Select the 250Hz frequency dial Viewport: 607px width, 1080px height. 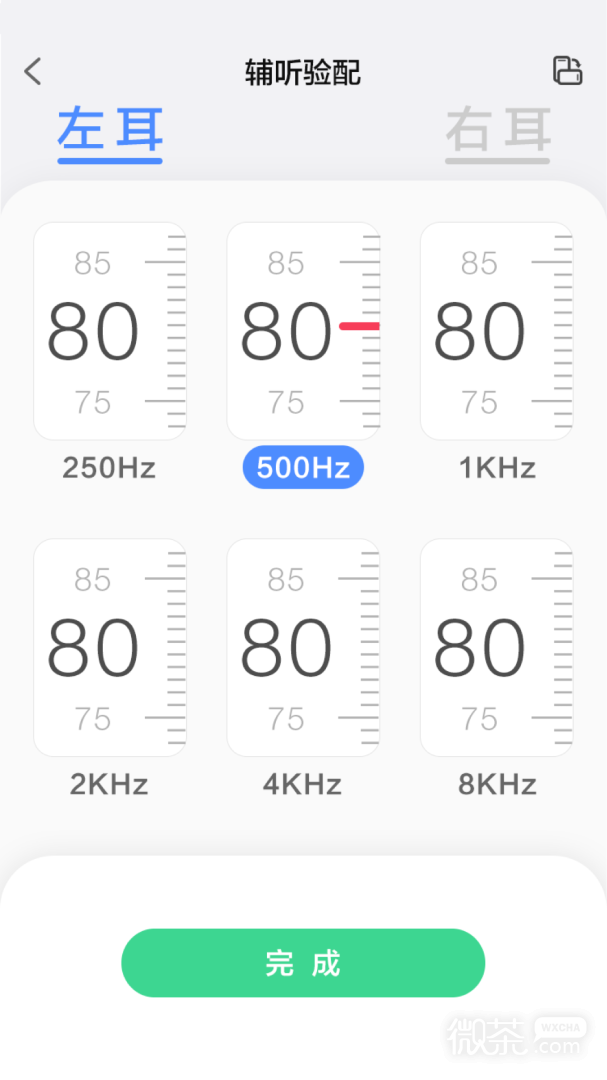tap(110, 331)
